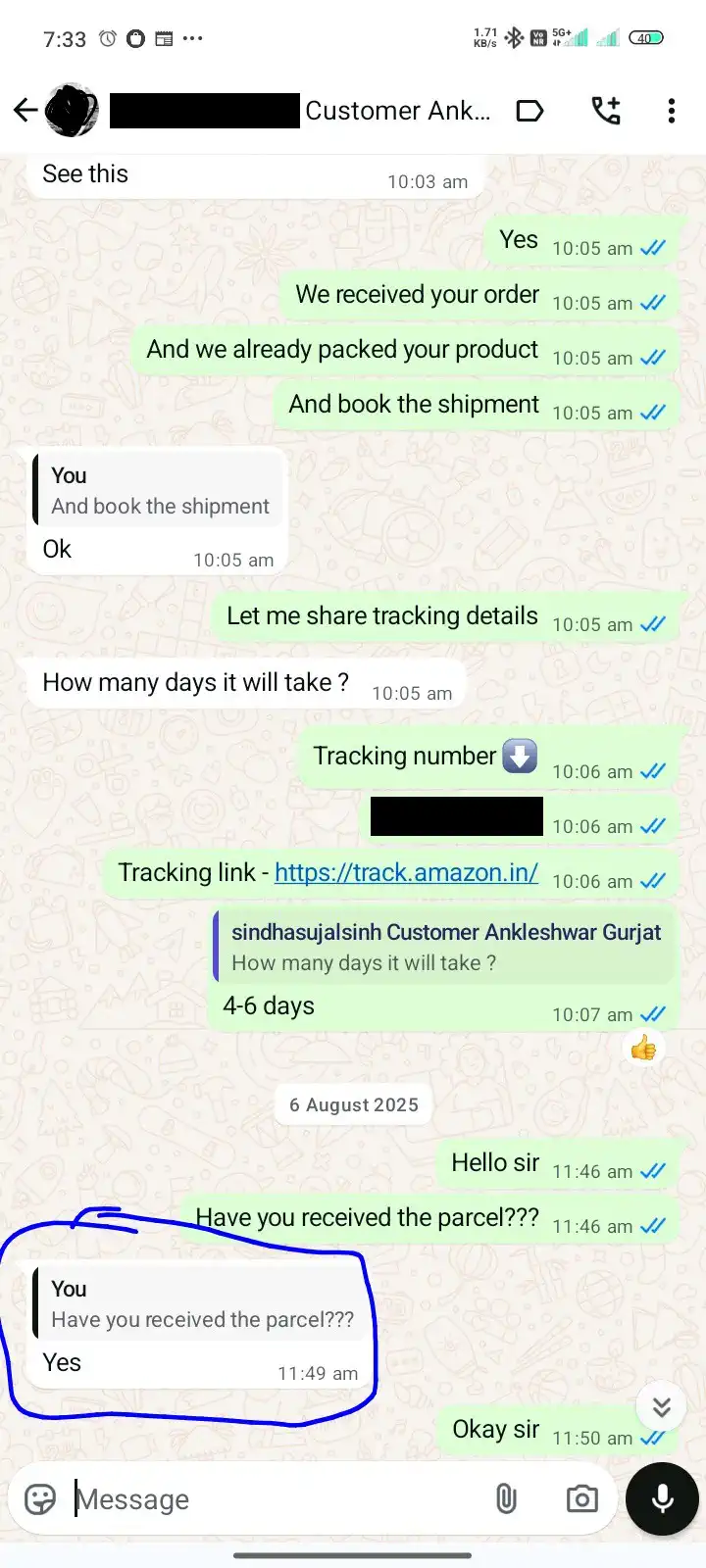Tap the circled quoted 'Have you received the parcel???'
The height and width of the screenshot is (1568, 706).
201,1305
